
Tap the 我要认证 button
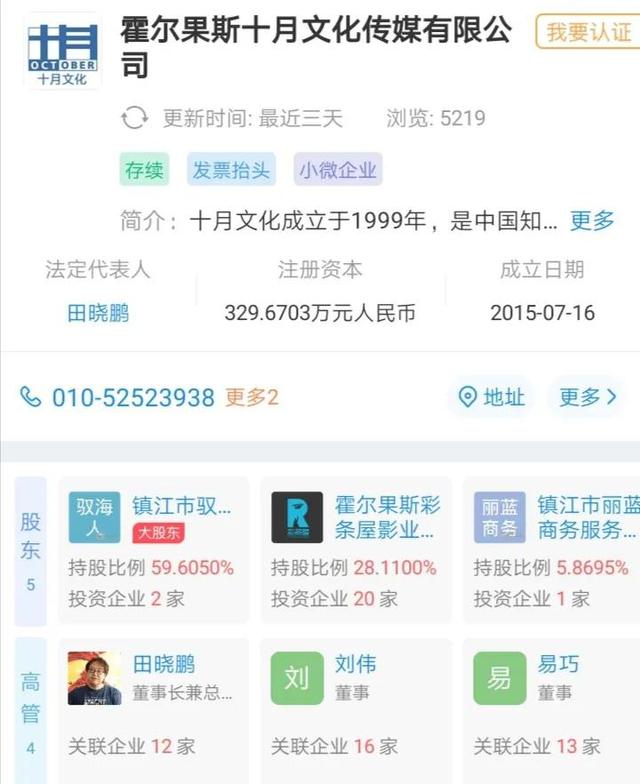tap(588, 32)
